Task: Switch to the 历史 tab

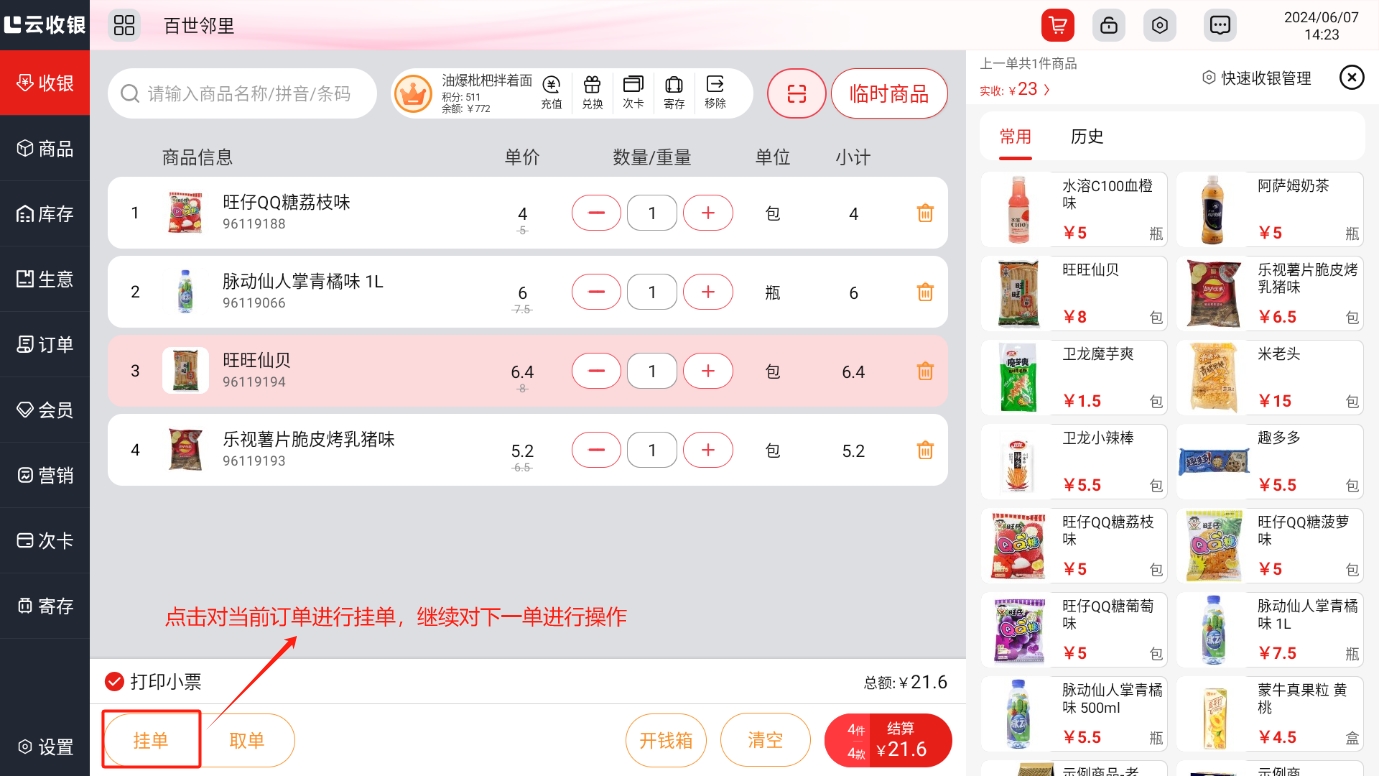Action: tap(1087, 137)
